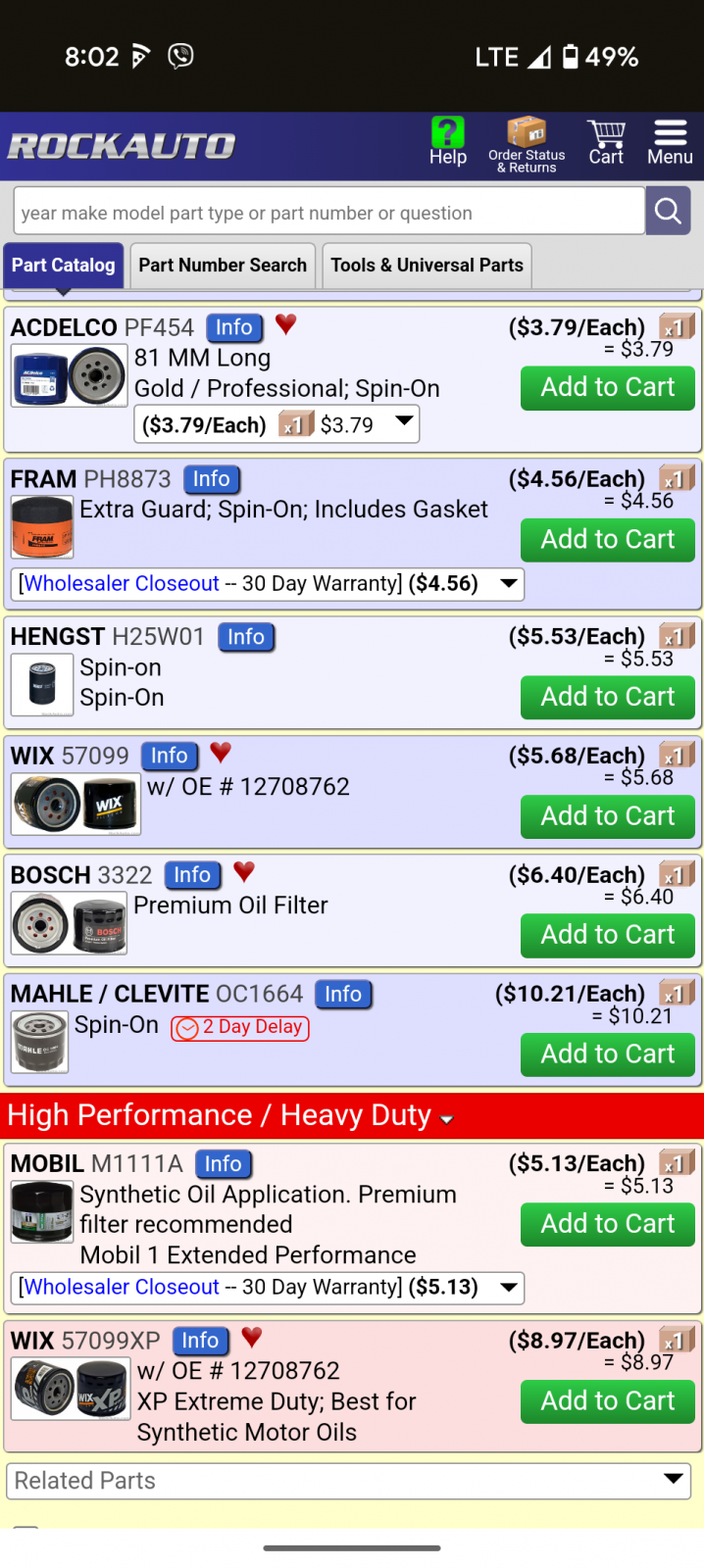The image size is (704, 1568).
Task: Open the Menu
Action: 670,142
